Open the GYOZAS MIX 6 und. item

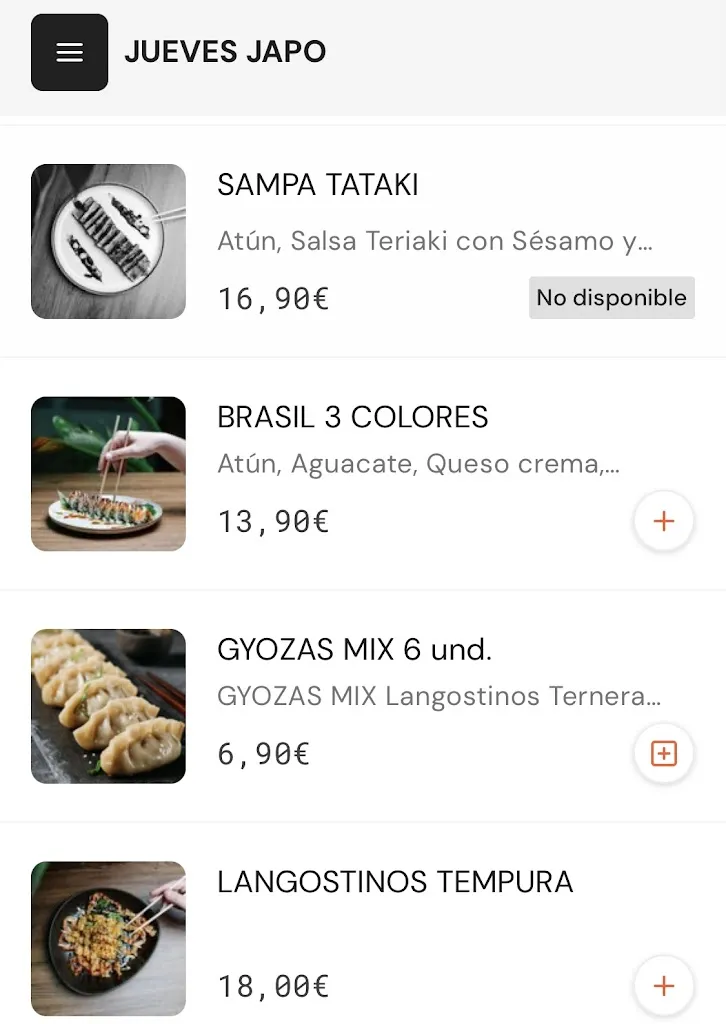(354, 650)
